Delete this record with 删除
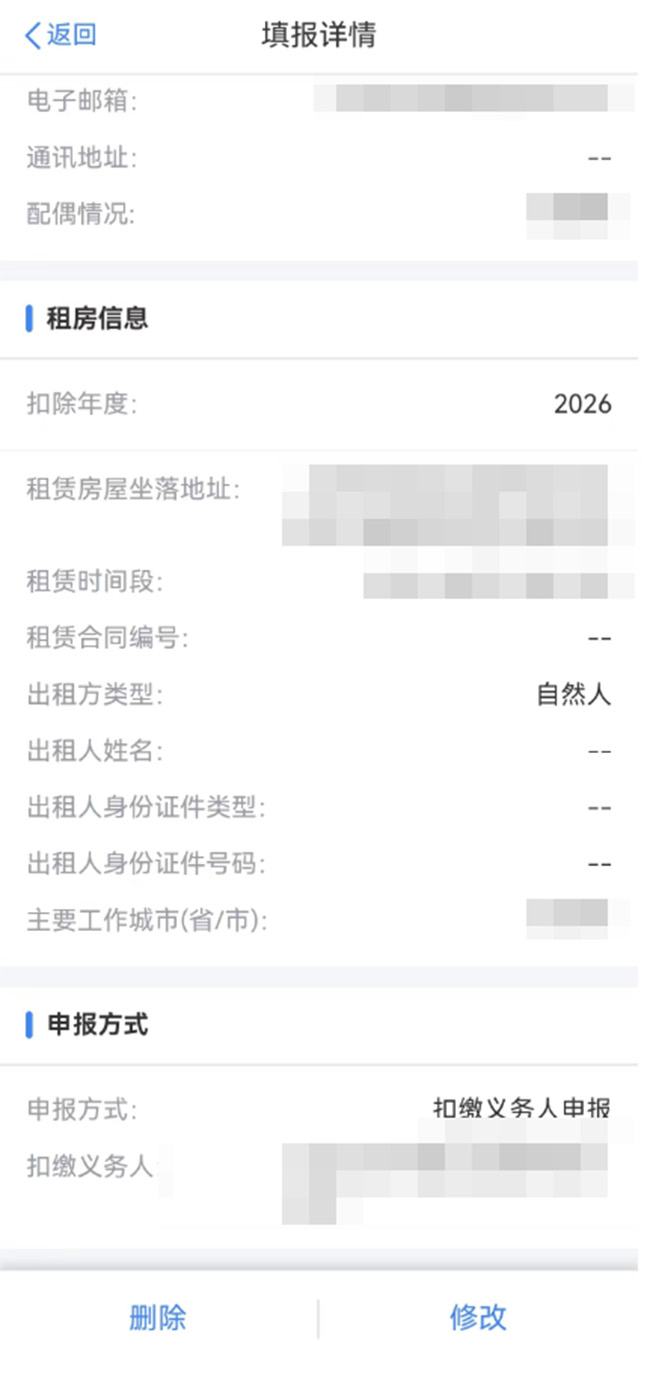Viewport: 650px width, 1374px height. pyautogui.click(x=158, y=1317)
